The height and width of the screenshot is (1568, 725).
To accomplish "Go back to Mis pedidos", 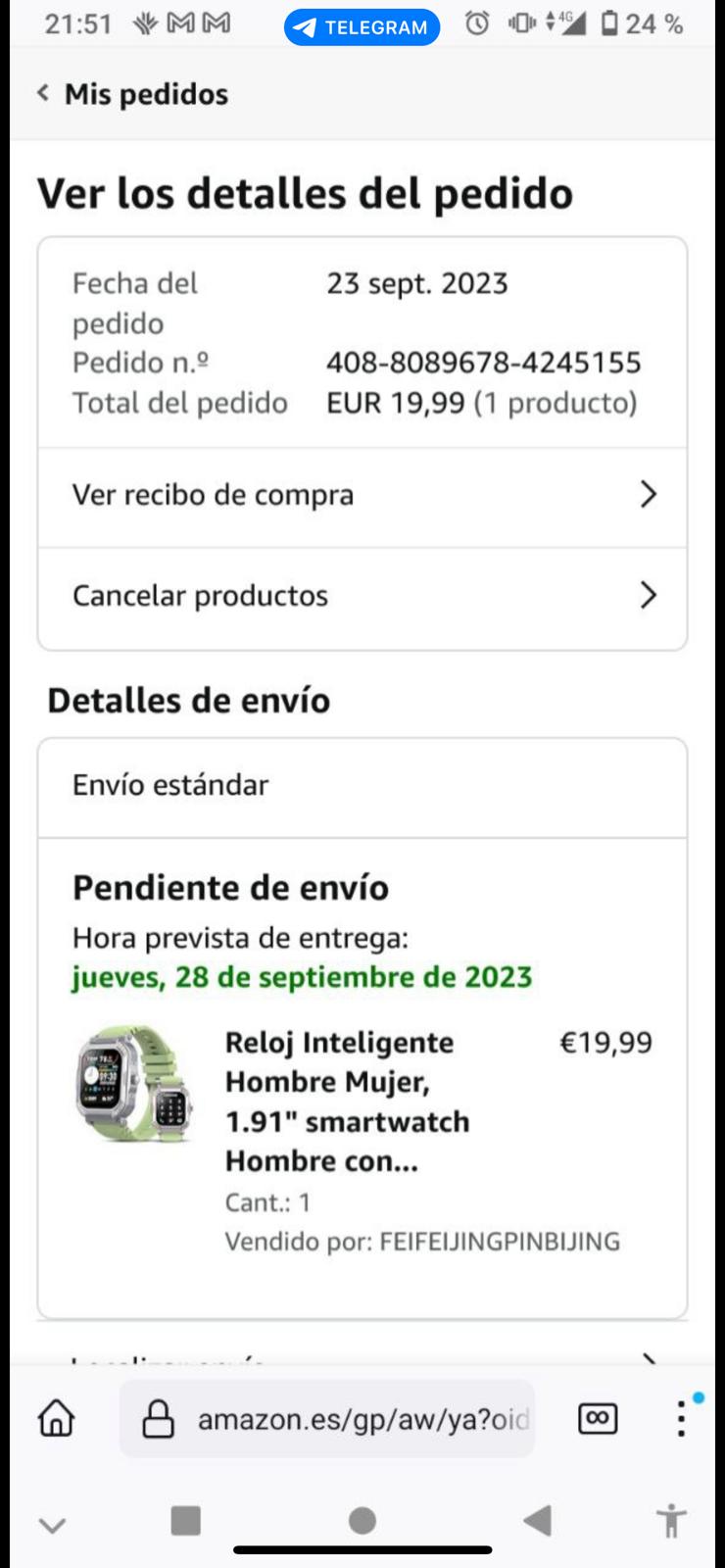I will point(132,94).
